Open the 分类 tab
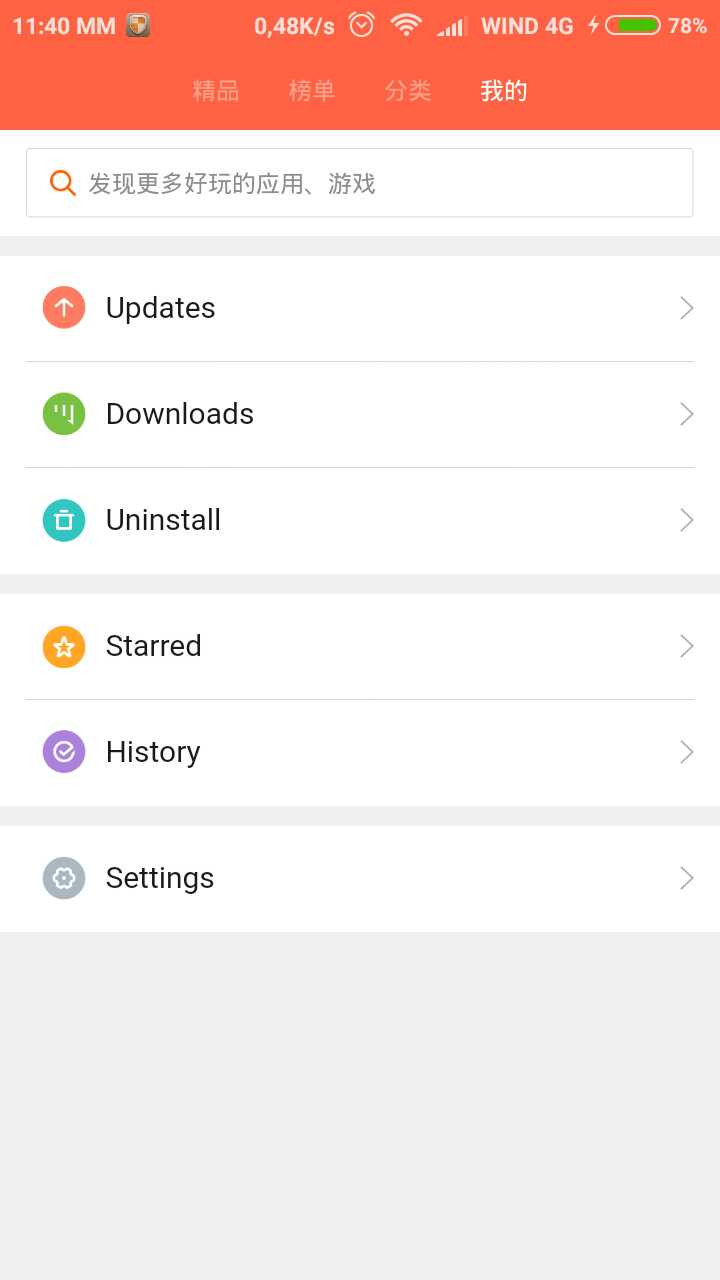 click(408, 91)
